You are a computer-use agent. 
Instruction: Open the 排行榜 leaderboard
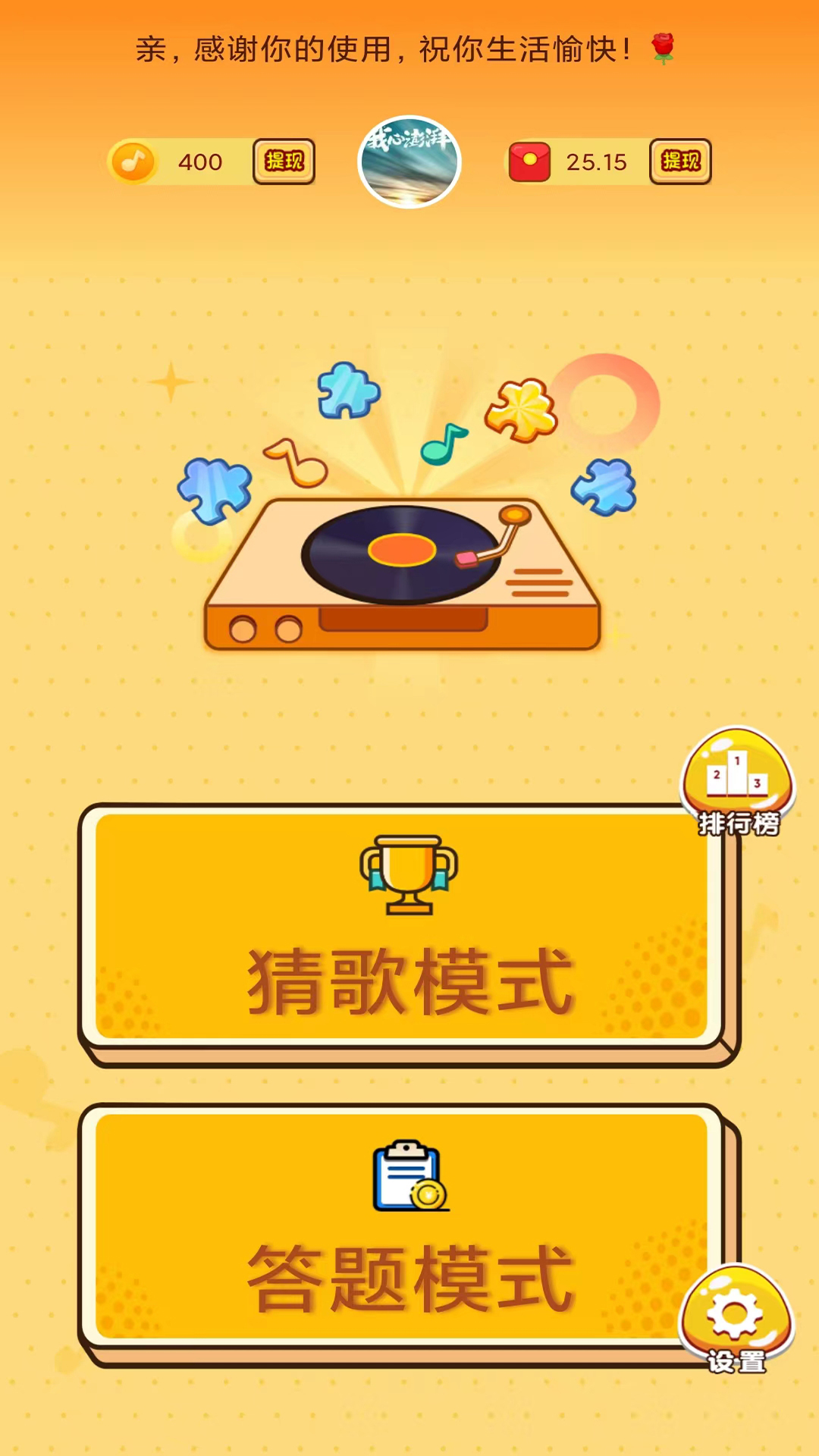click(x=738, y=783)
